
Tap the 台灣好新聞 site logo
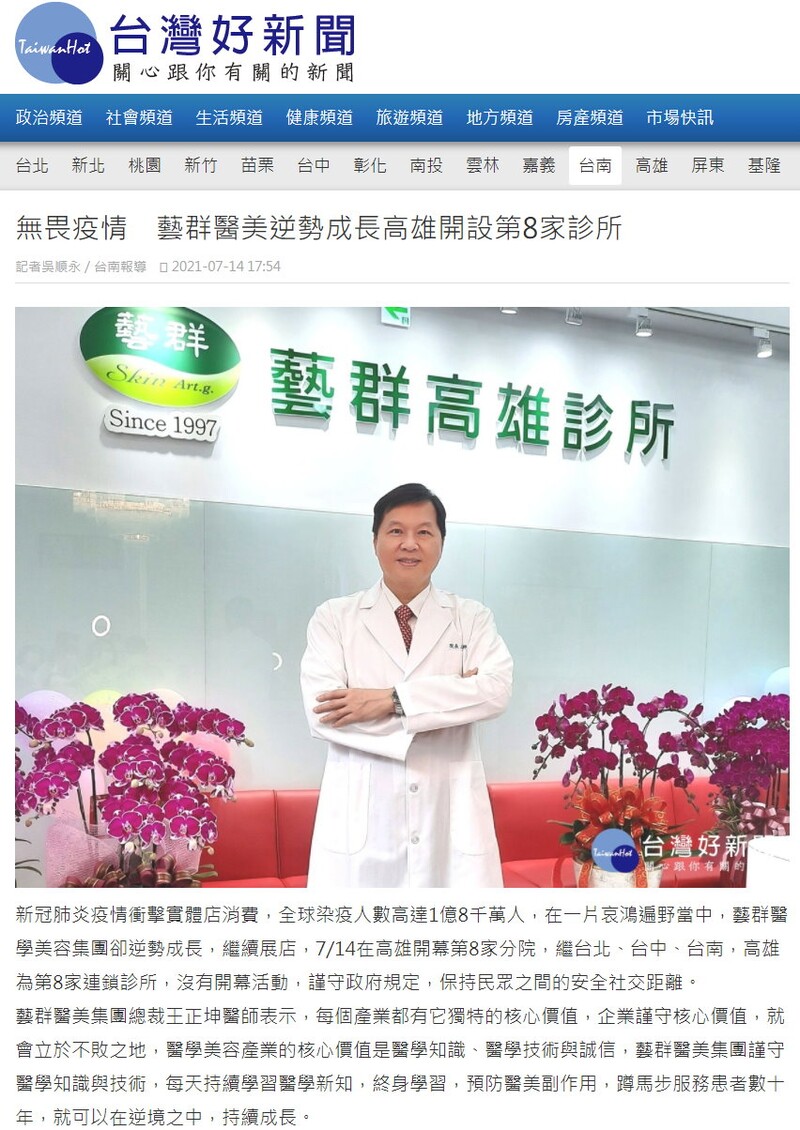(185, 45)
